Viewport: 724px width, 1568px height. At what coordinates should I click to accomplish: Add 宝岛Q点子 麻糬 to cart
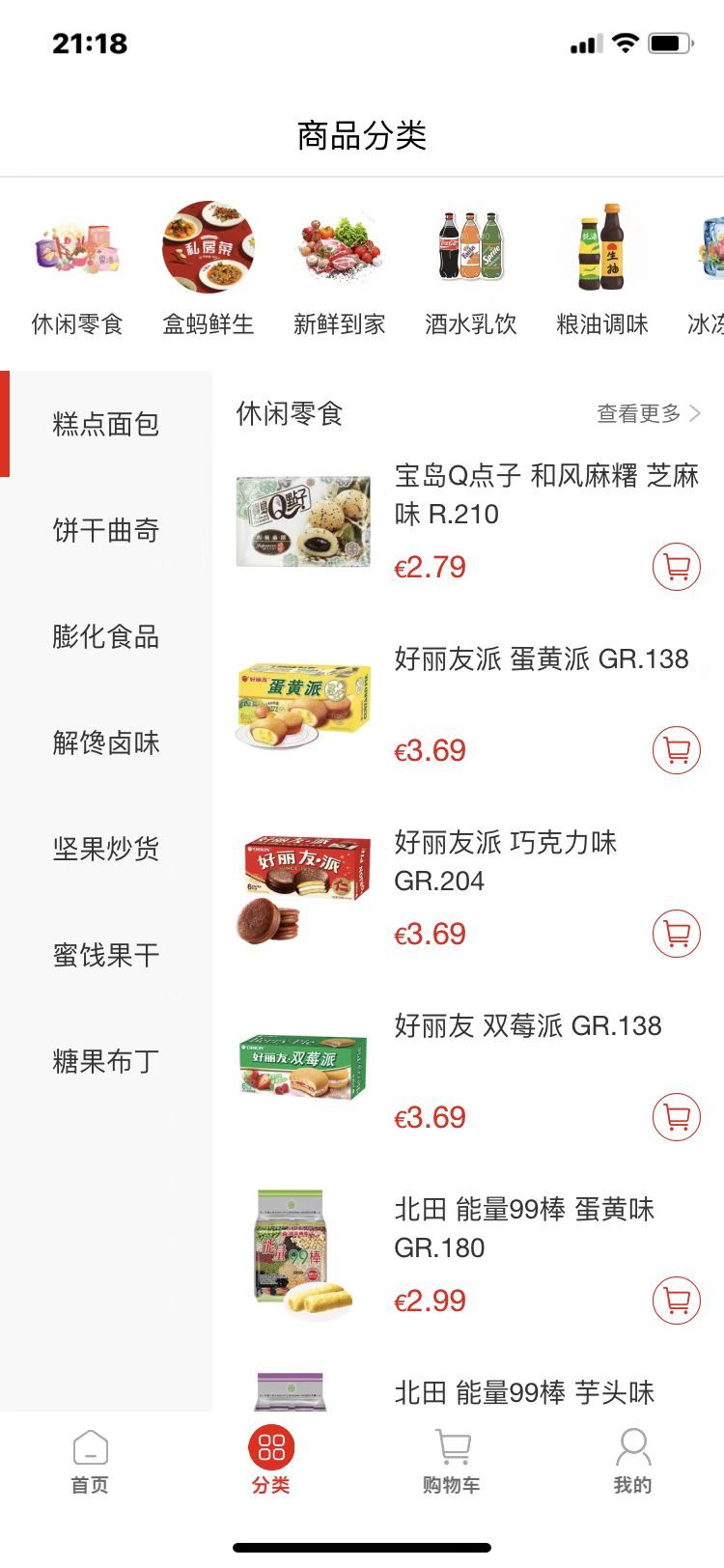(x=676, y=567)
